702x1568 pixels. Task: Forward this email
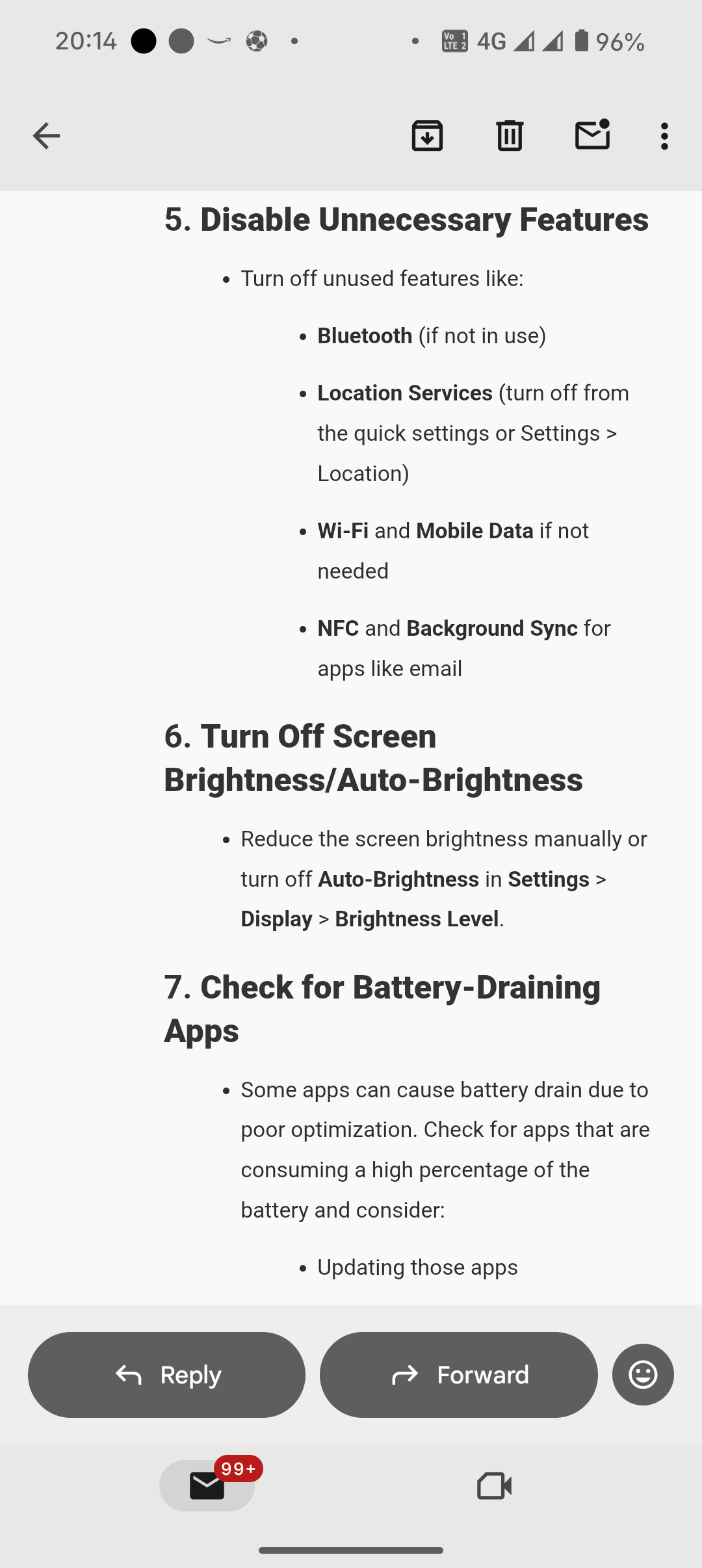coord(458,1375)
